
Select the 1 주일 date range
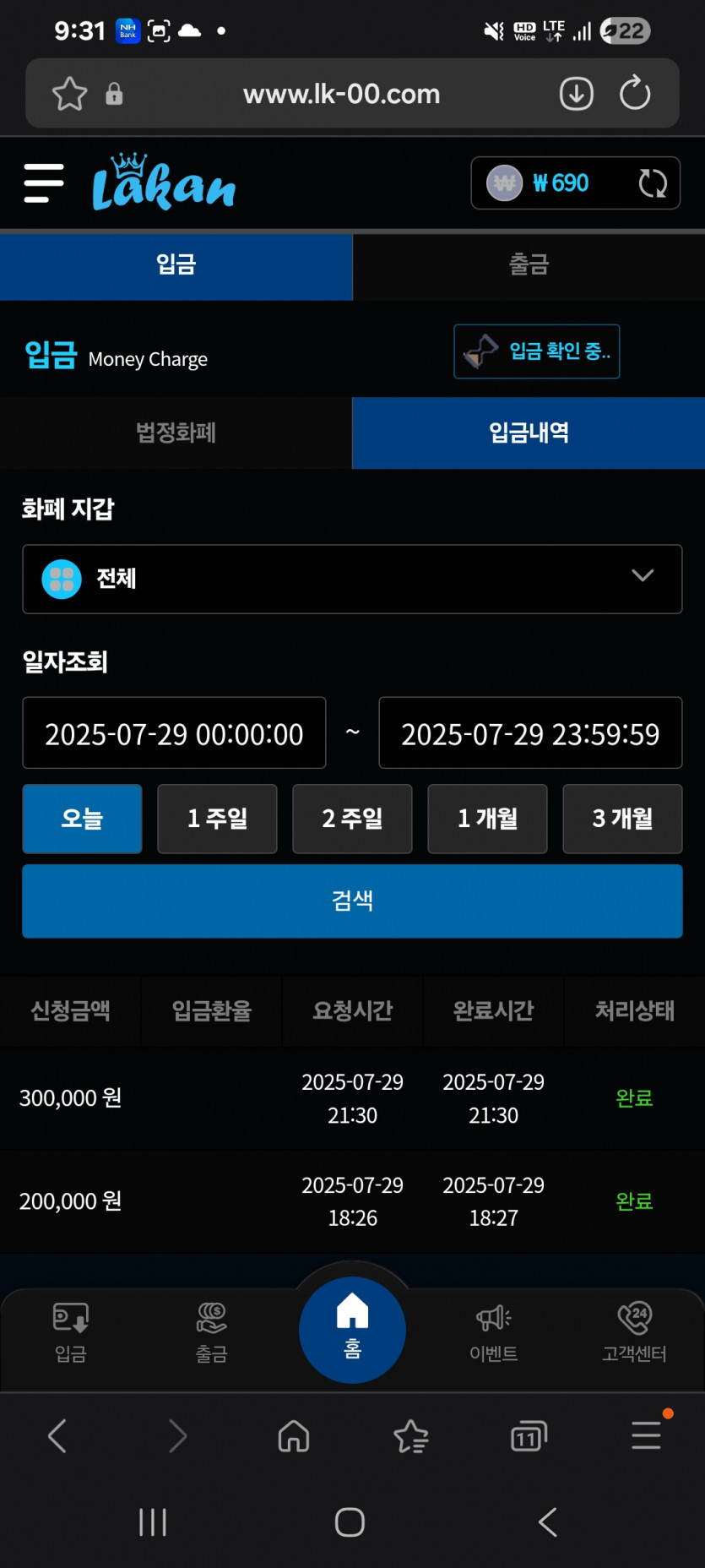click(217, 819)
